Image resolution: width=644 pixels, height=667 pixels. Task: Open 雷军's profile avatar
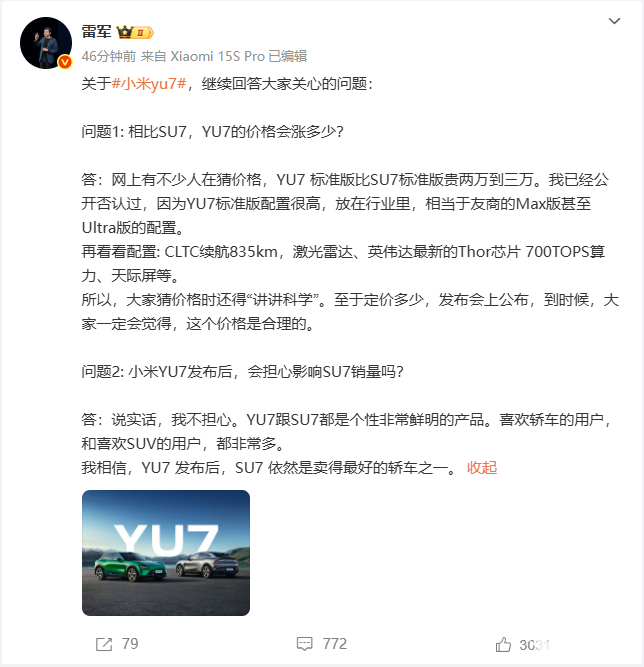tap(46, 42)
